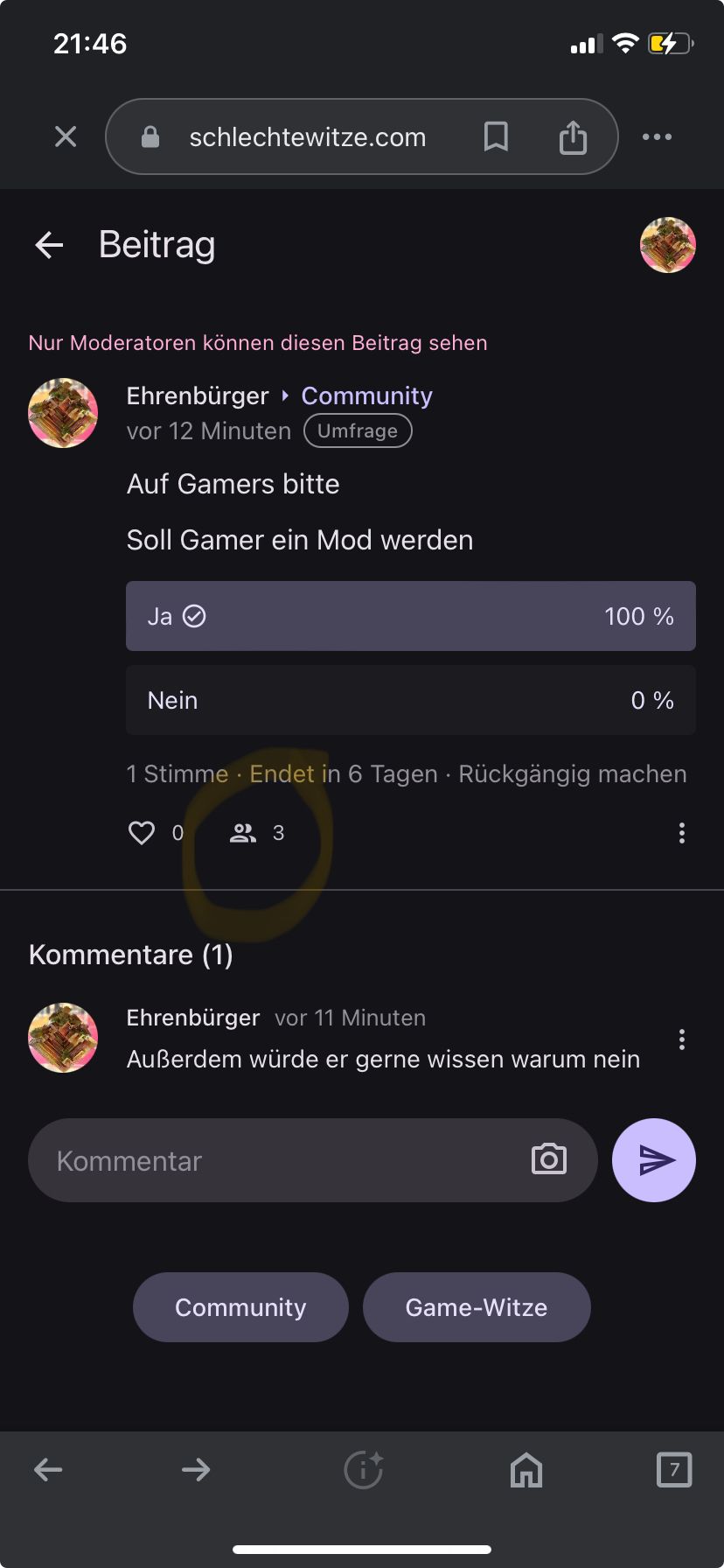Attach a photo to the comment
Viewport: 724px width, 1568px height.
(548, 1159)
